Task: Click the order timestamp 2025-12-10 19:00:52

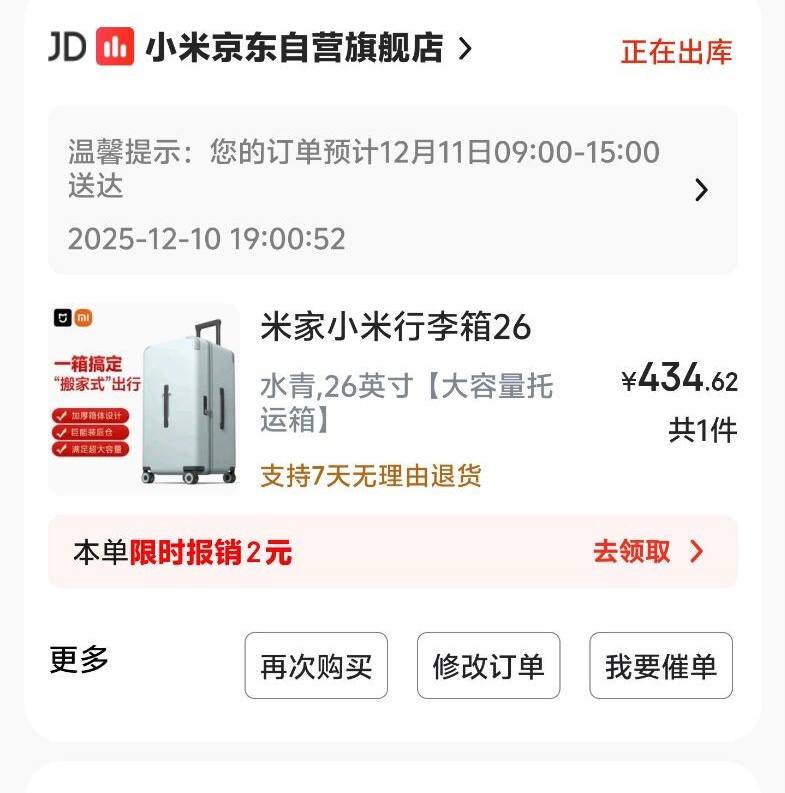Action: pyautogui.click(x=204, y=239)
